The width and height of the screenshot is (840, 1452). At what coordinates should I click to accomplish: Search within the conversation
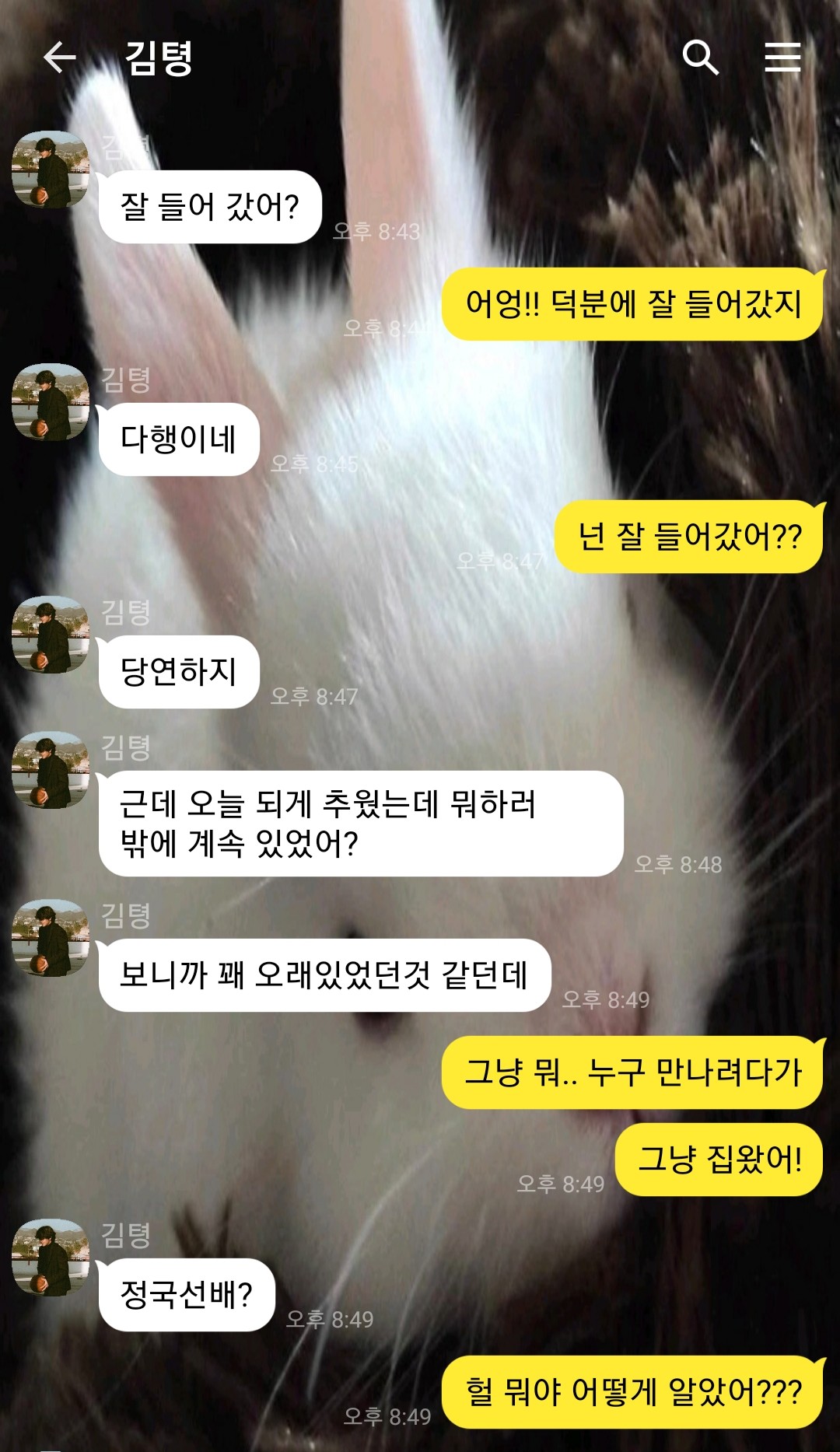point(700,58)
